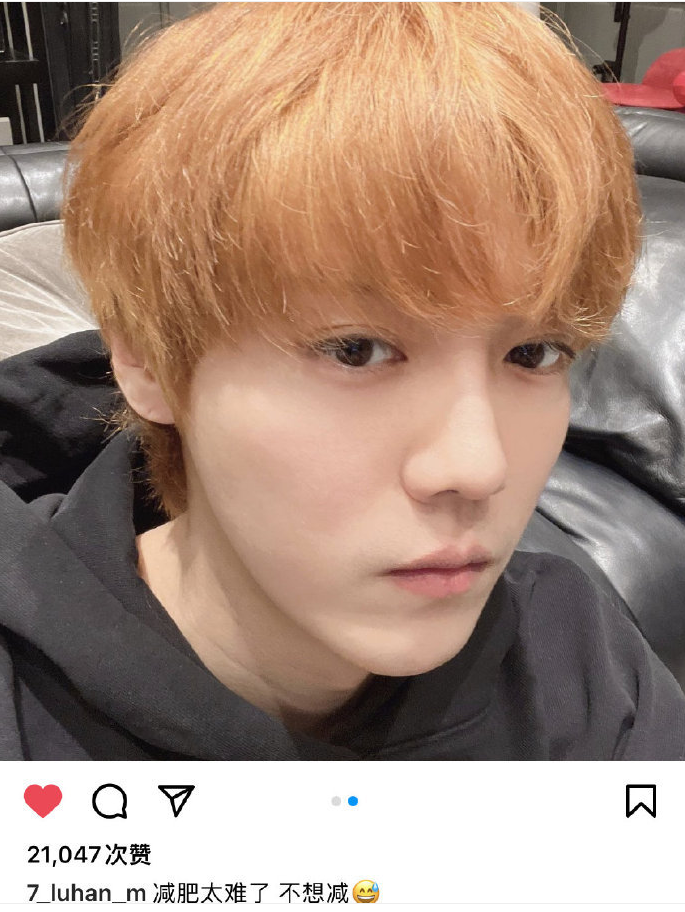This screenshot has width=685, height=912.
Task: View the list of 21,047 likes
Action: click(89, 854)
